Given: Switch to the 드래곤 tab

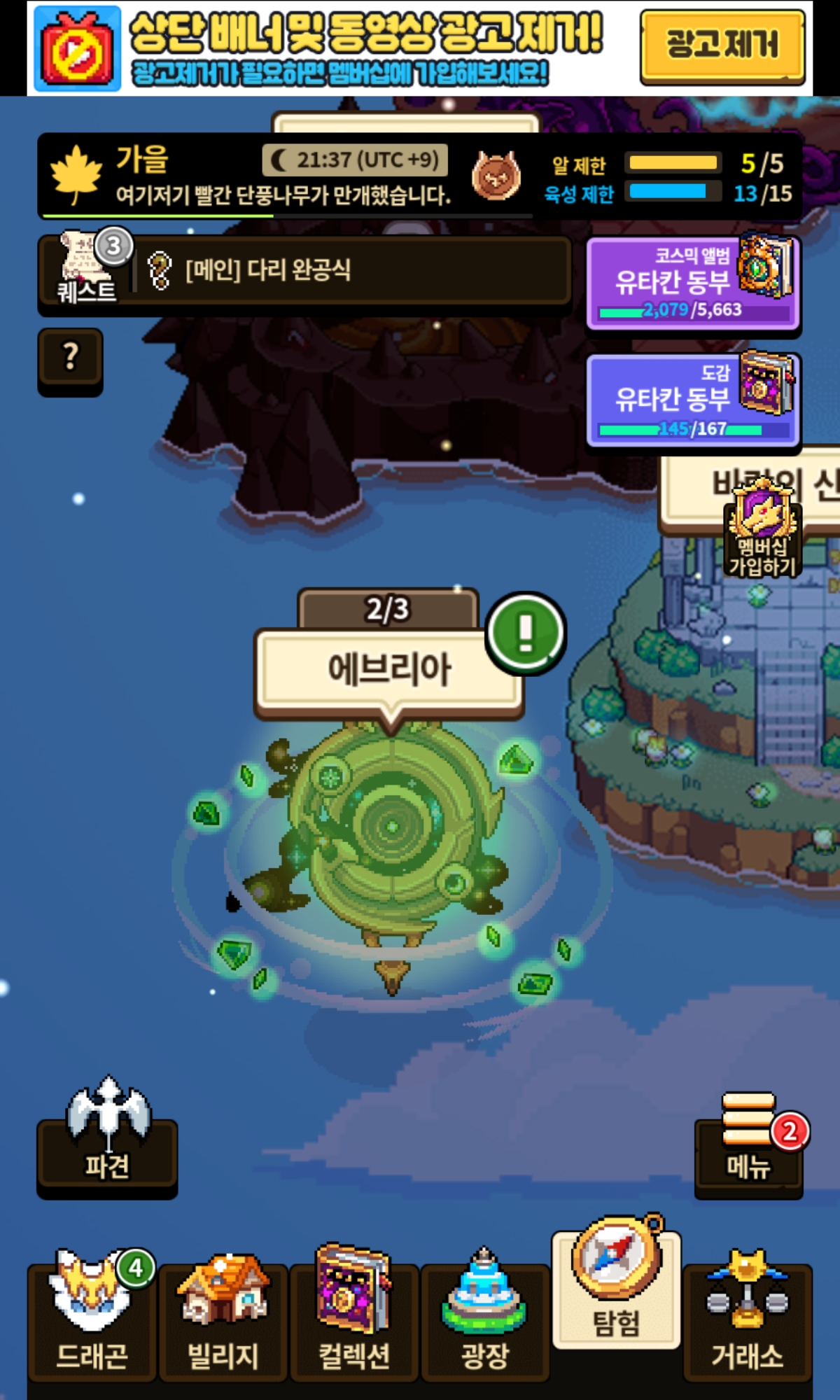Looking at the screenshot, I should pos(92,1319).
